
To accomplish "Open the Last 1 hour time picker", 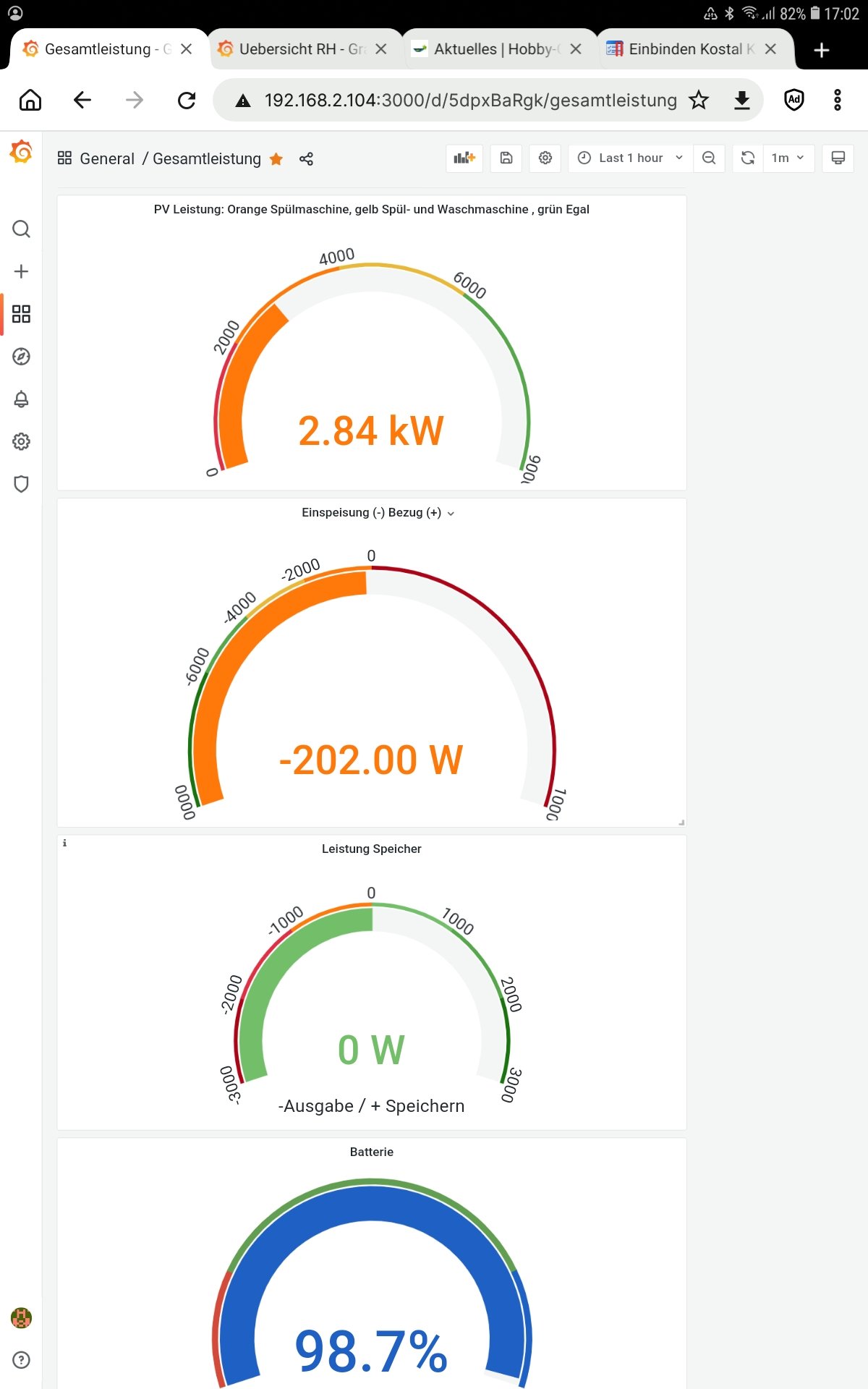I will [x=631, y=158].
